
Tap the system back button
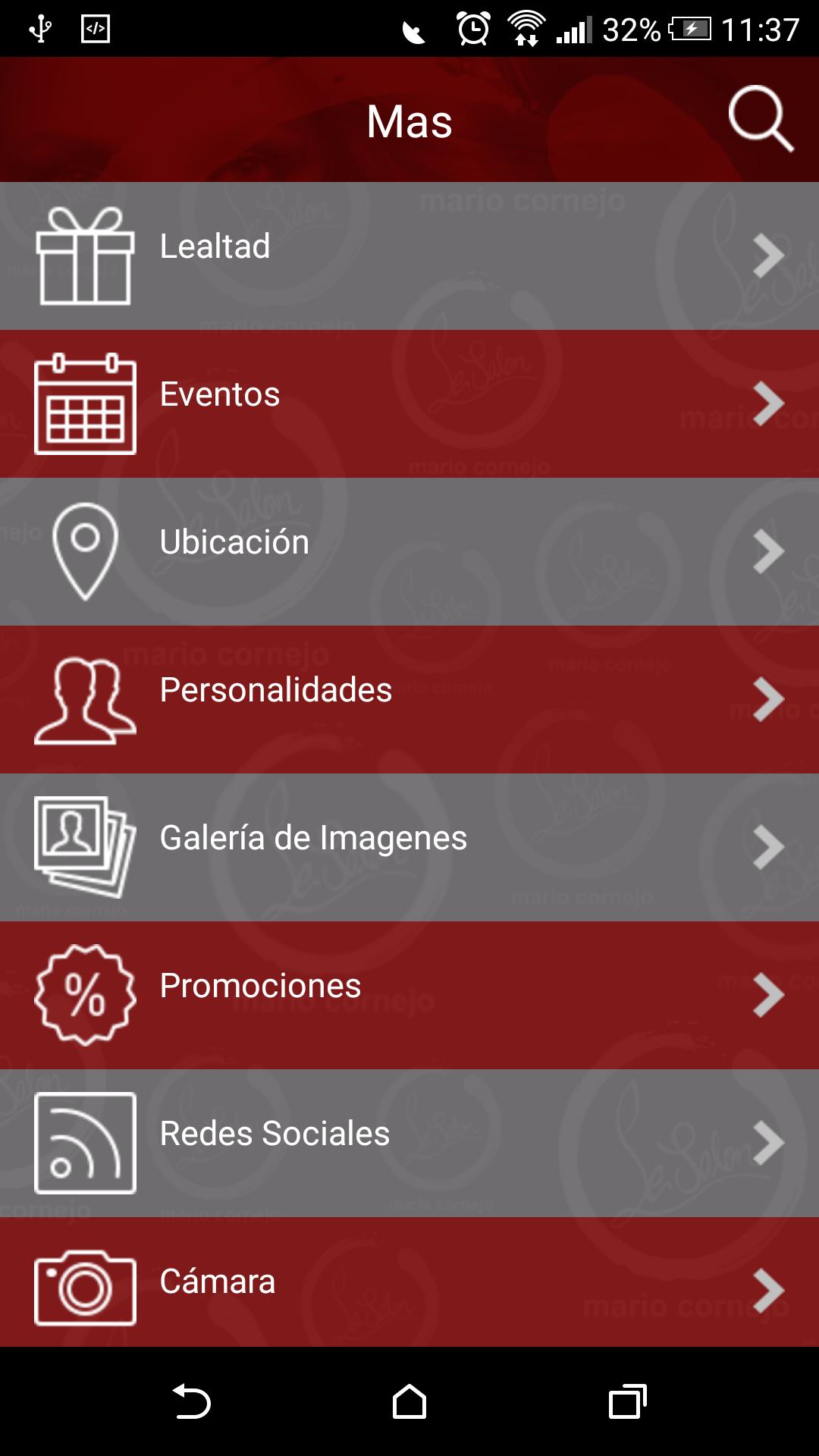191,1401
